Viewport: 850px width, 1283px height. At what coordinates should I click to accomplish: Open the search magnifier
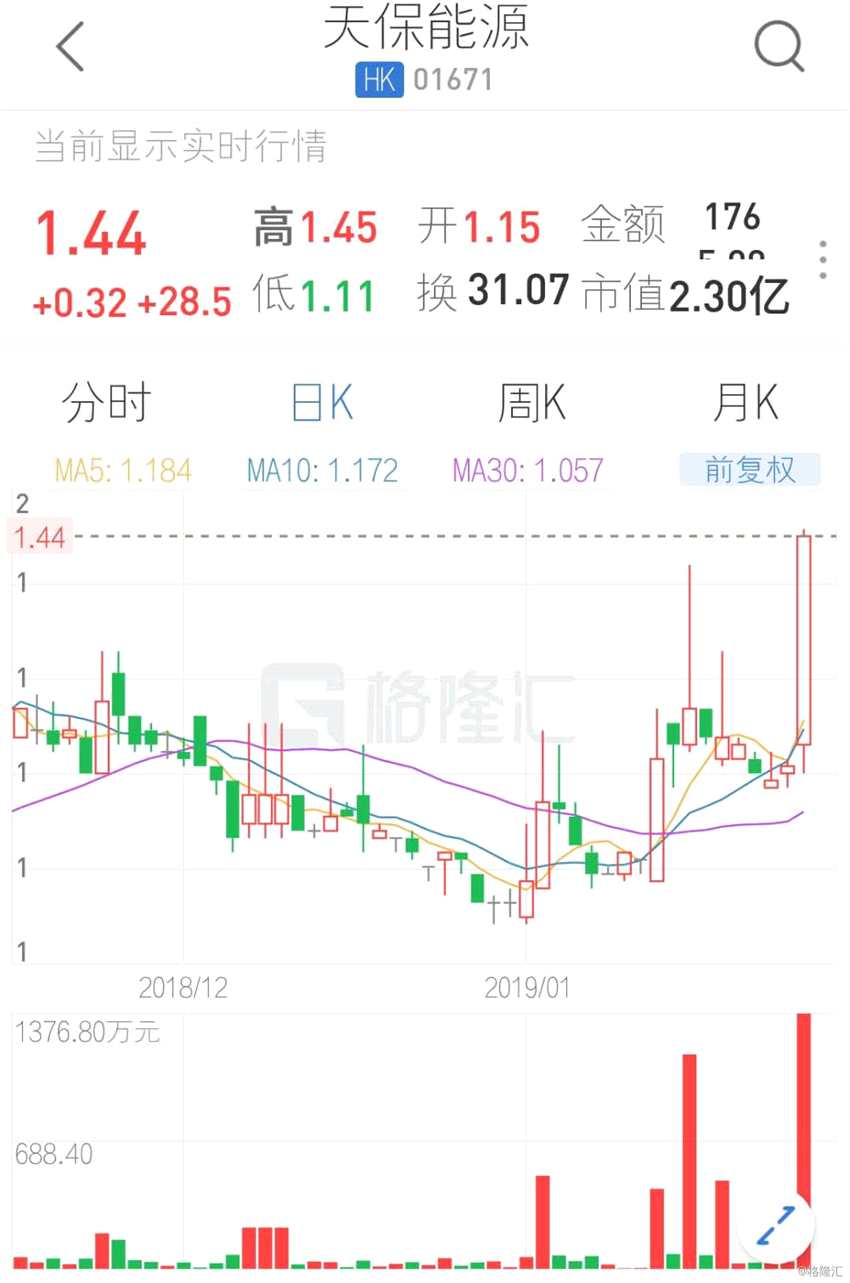(x=779, y=47)
